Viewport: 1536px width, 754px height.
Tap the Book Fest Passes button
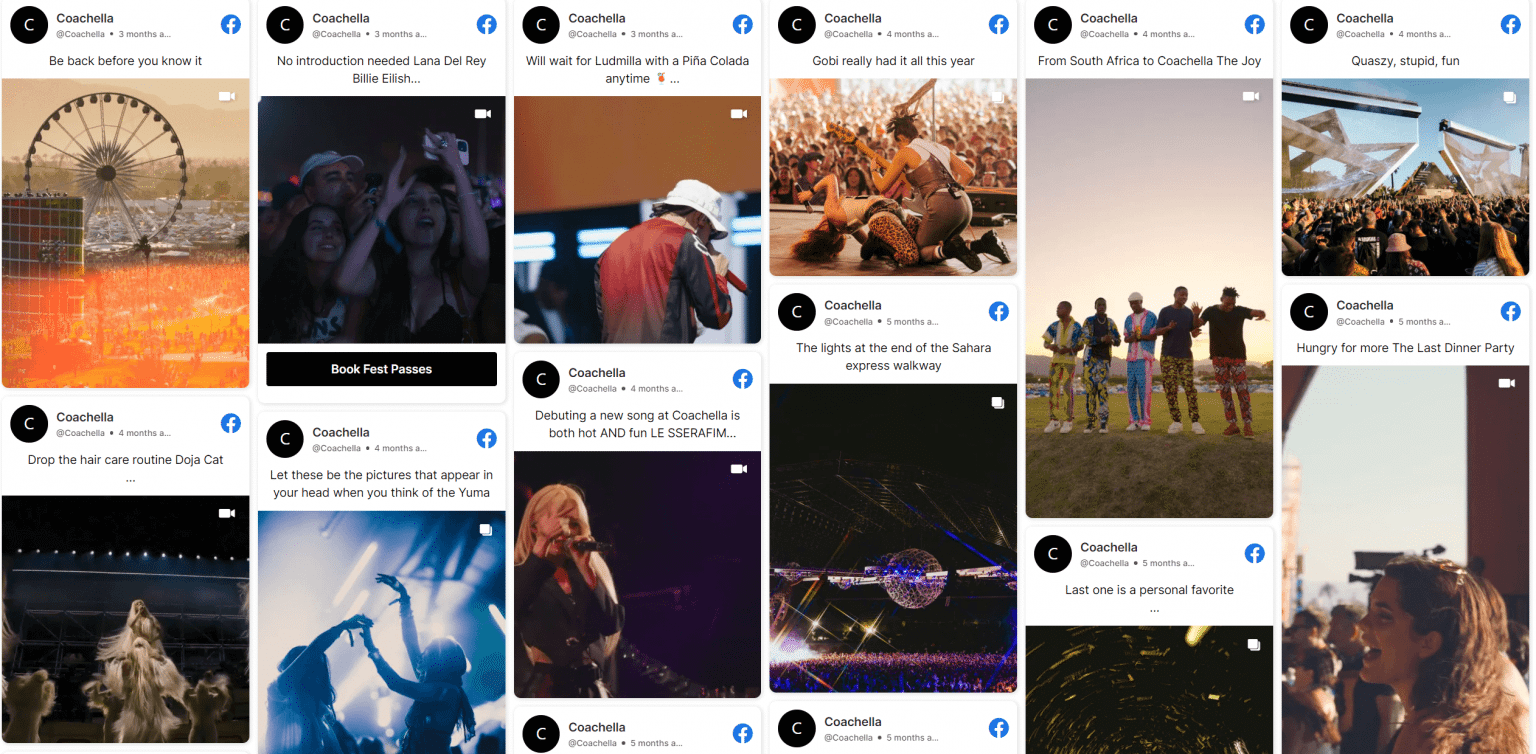[381, 369]
